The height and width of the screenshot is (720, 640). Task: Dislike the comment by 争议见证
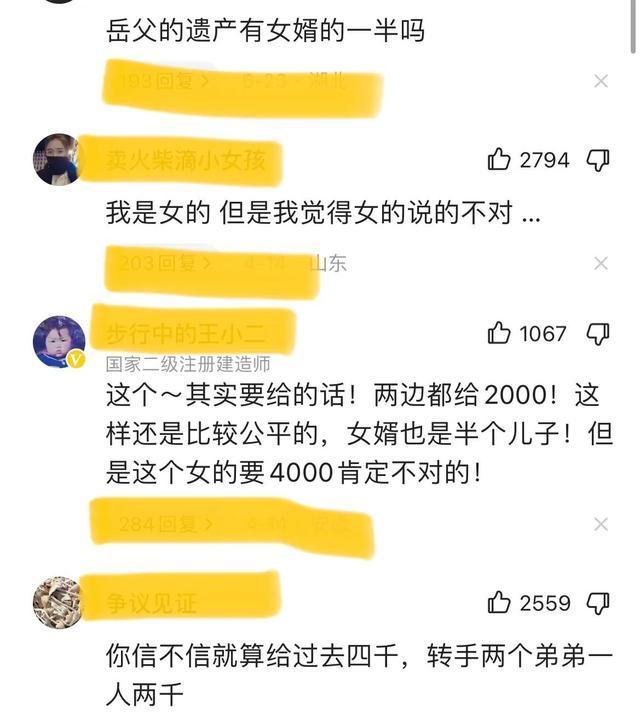point(598,603)
